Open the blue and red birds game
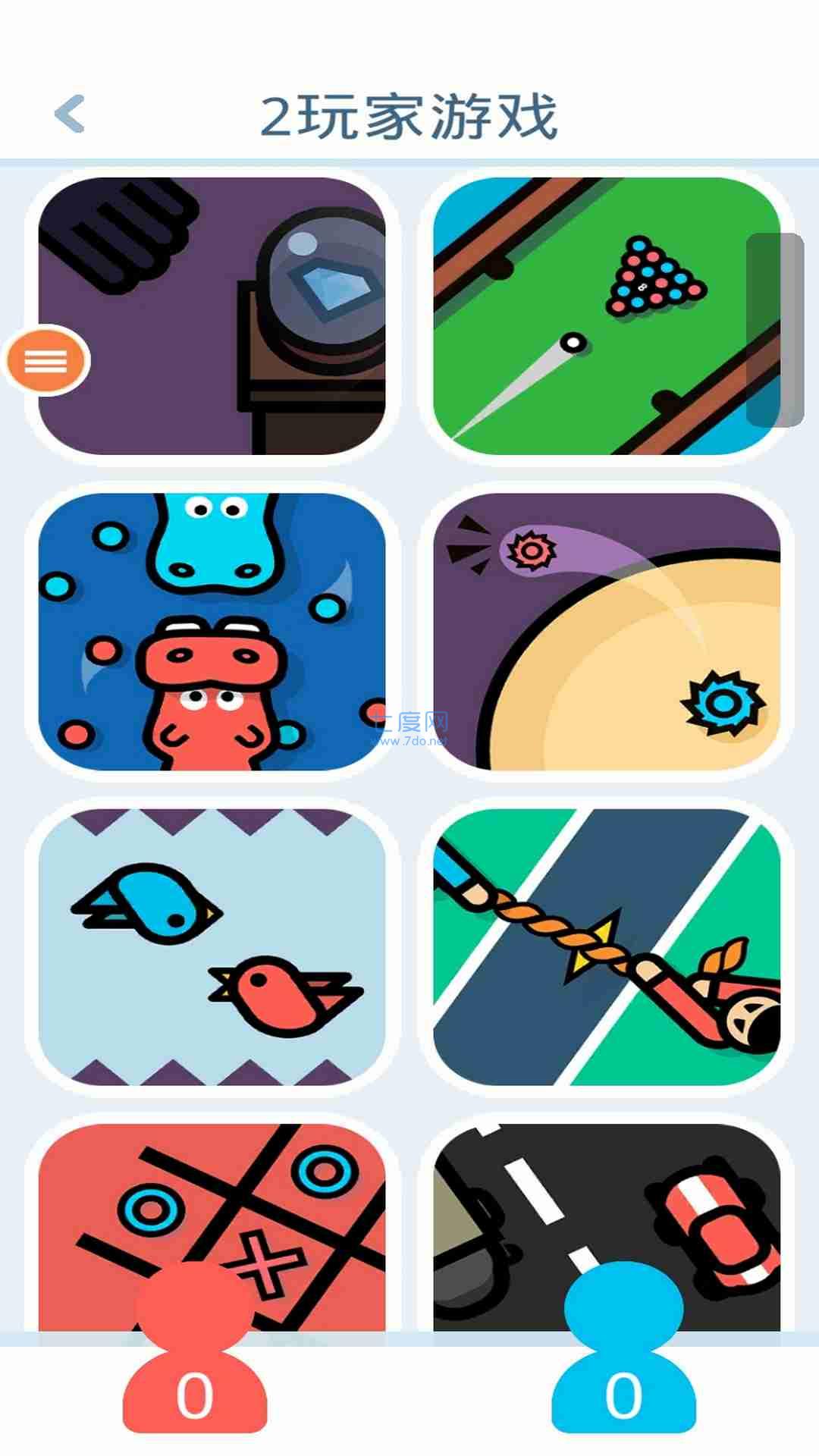 click(x=212, y=946)
